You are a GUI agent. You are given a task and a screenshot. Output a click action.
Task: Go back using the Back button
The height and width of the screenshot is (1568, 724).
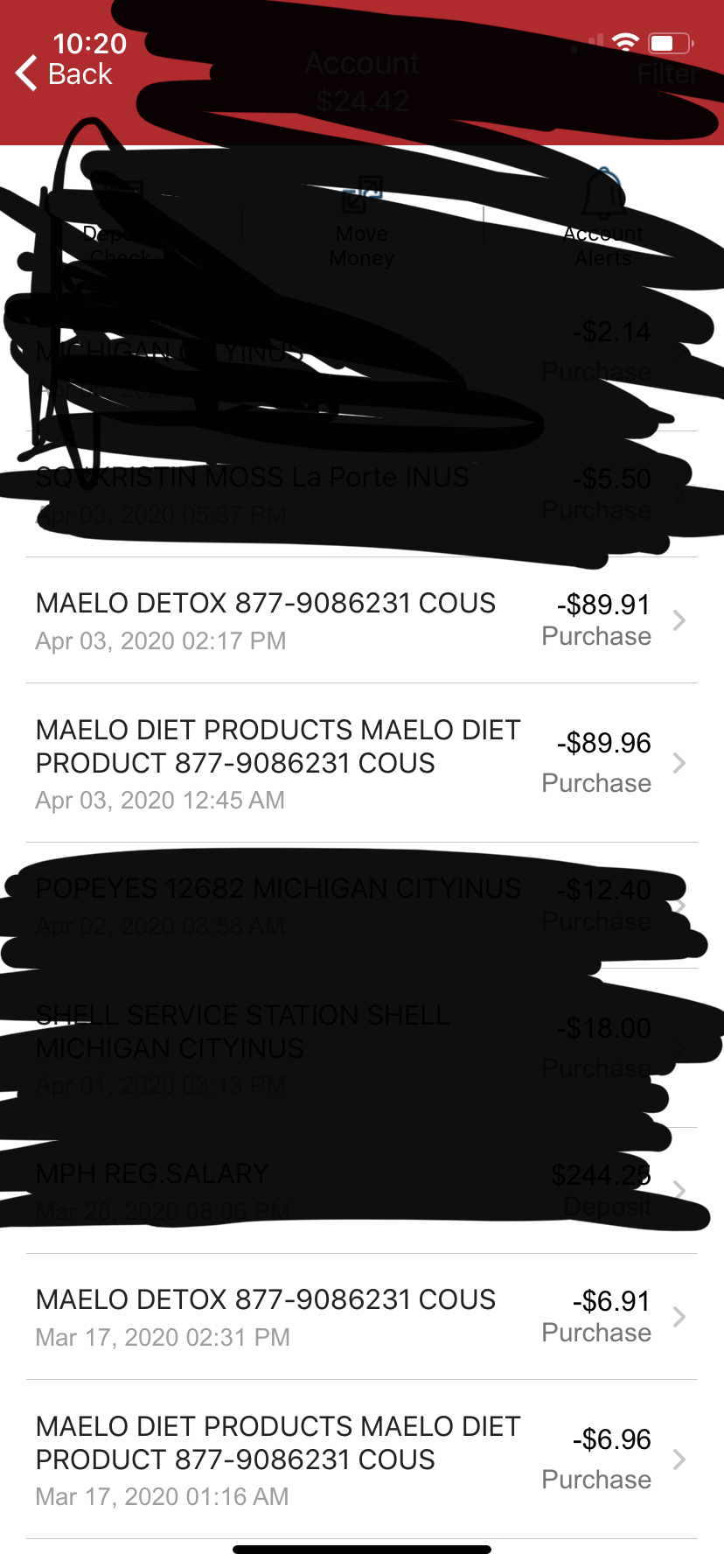click(x=65, y=74)
